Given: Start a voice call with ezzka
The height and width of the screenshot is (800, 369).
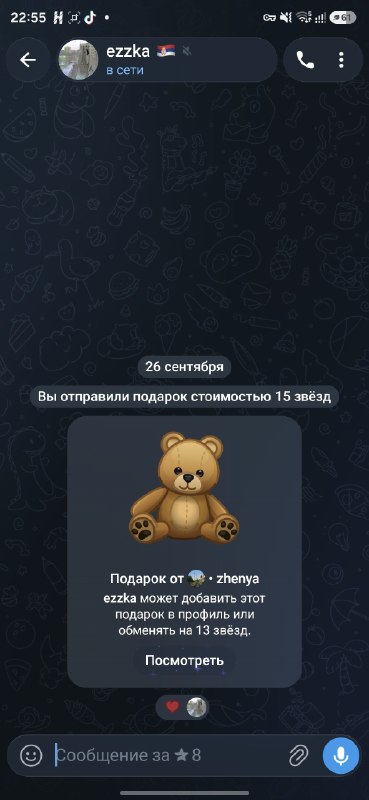Looking at the screenshot, I should [305, 60].
